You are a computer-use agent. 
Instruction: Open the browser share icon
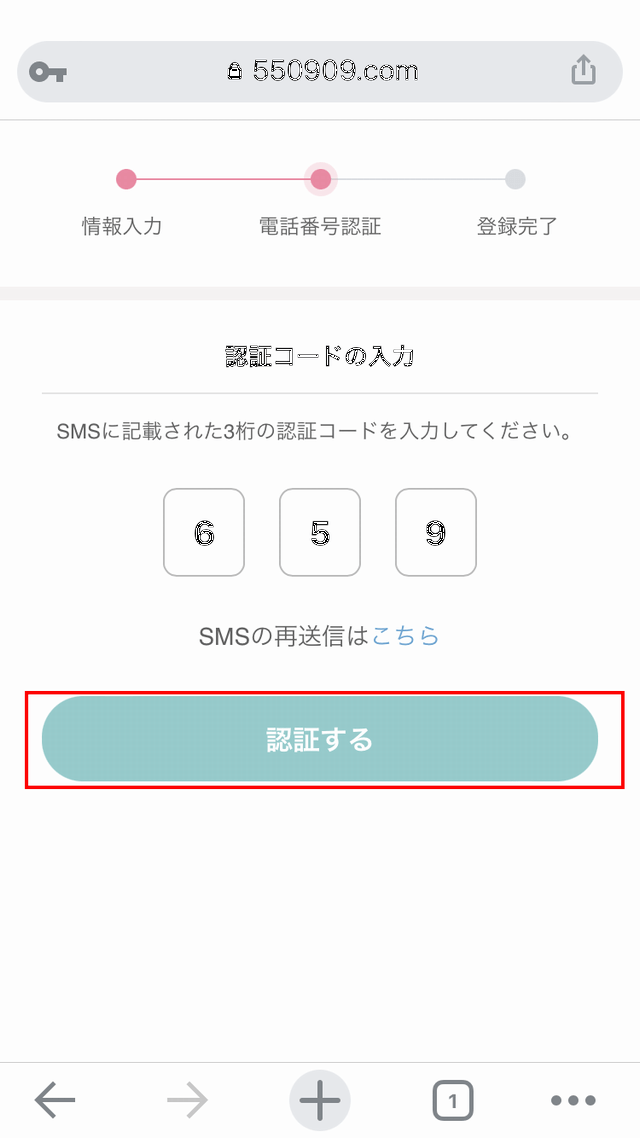click(x=583, y=71)
